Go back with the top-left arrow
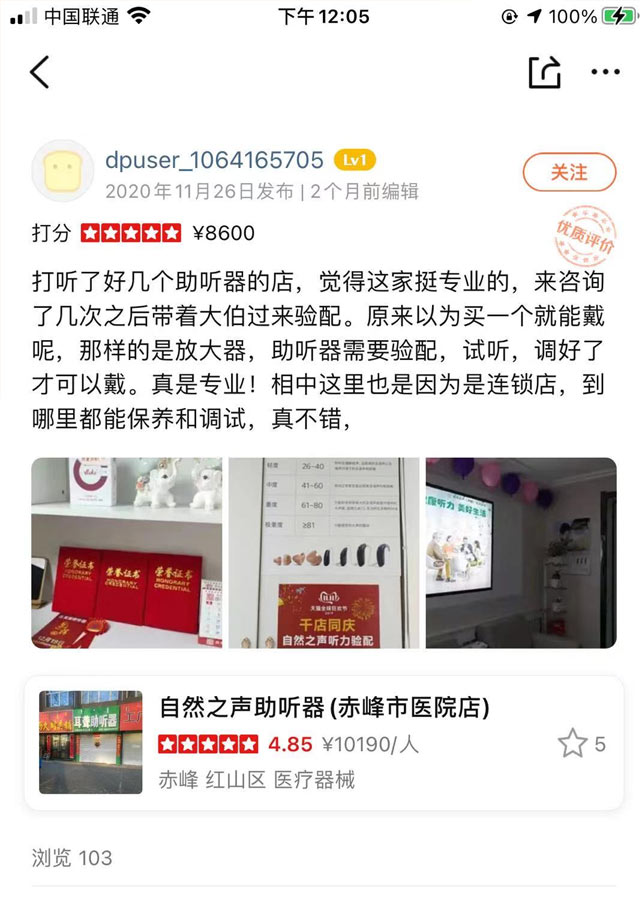Viewport: 640px width, 905px height. [x=39, y=72]
